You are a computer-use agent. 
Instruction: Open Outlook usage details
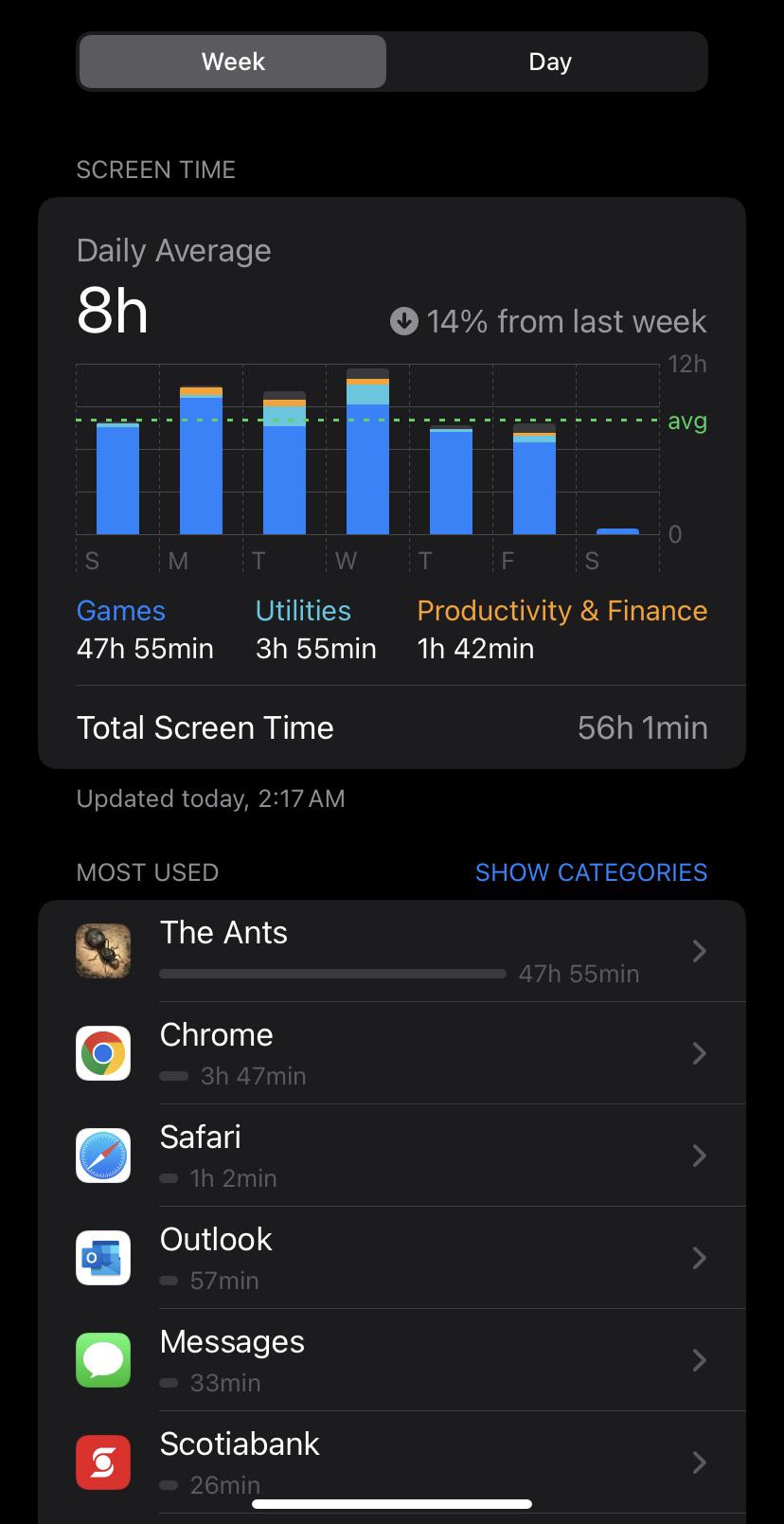click(392, 1258)
